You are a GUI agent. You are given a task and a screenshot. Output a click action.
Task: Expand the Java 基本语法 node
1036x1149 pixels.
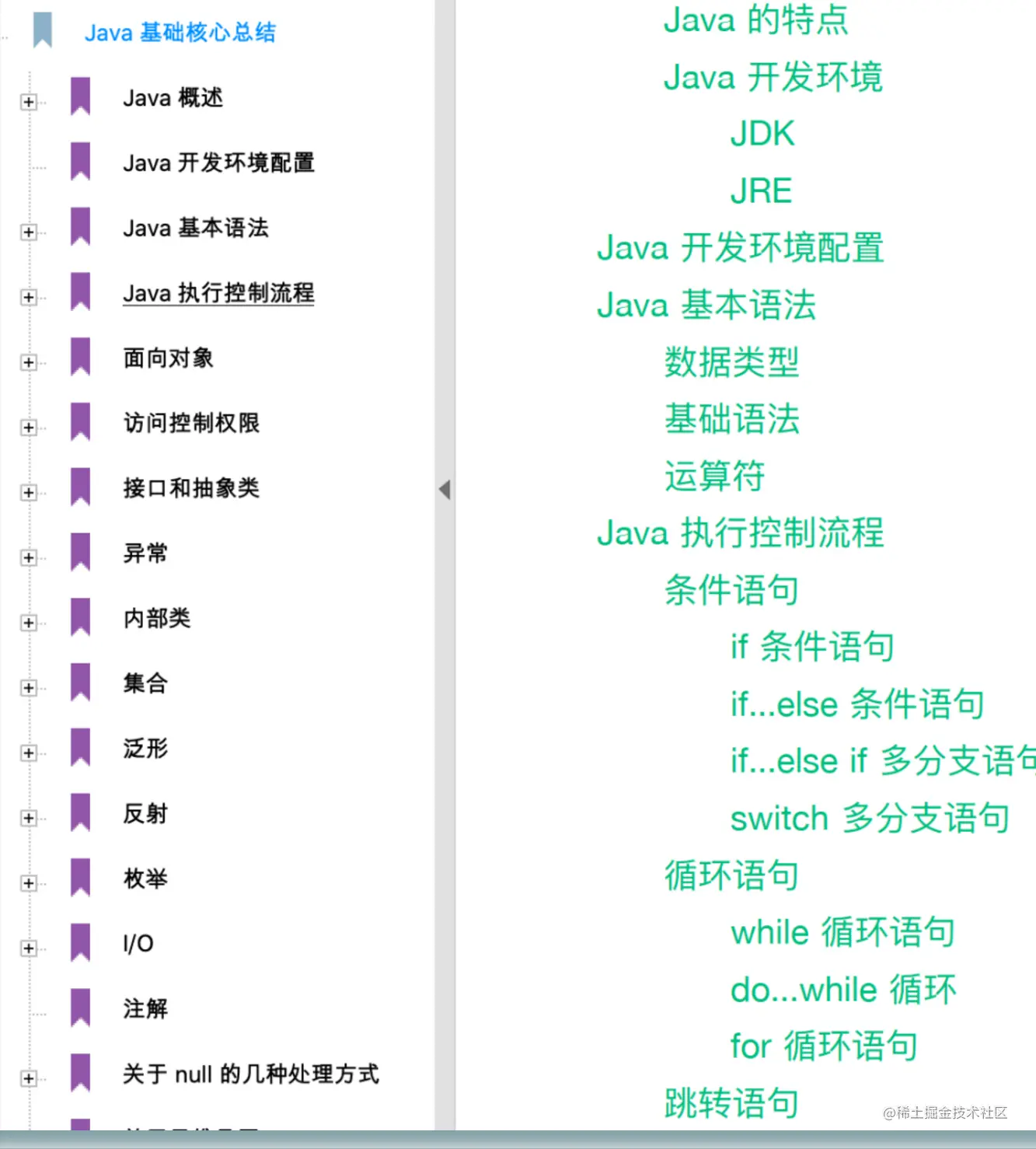[x=29, y=232]
